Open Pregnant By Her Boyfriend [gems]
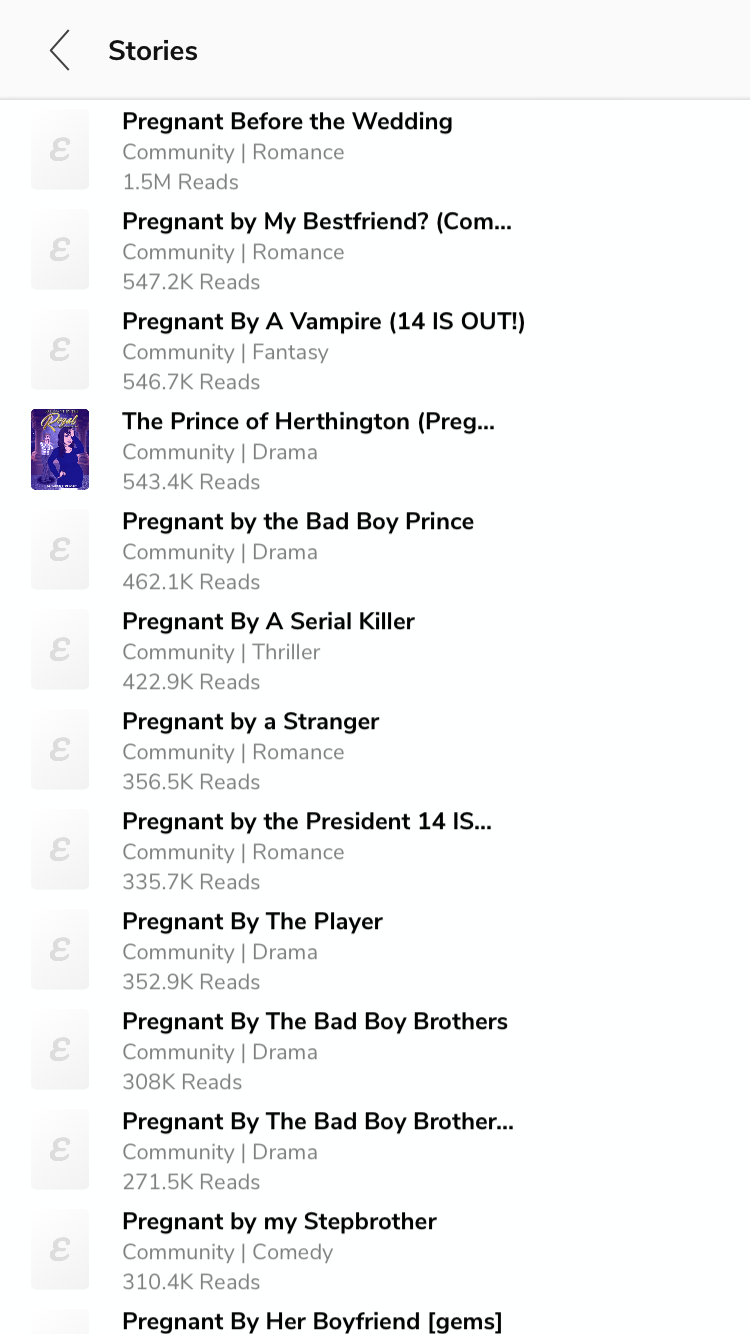 point(375,1318)
